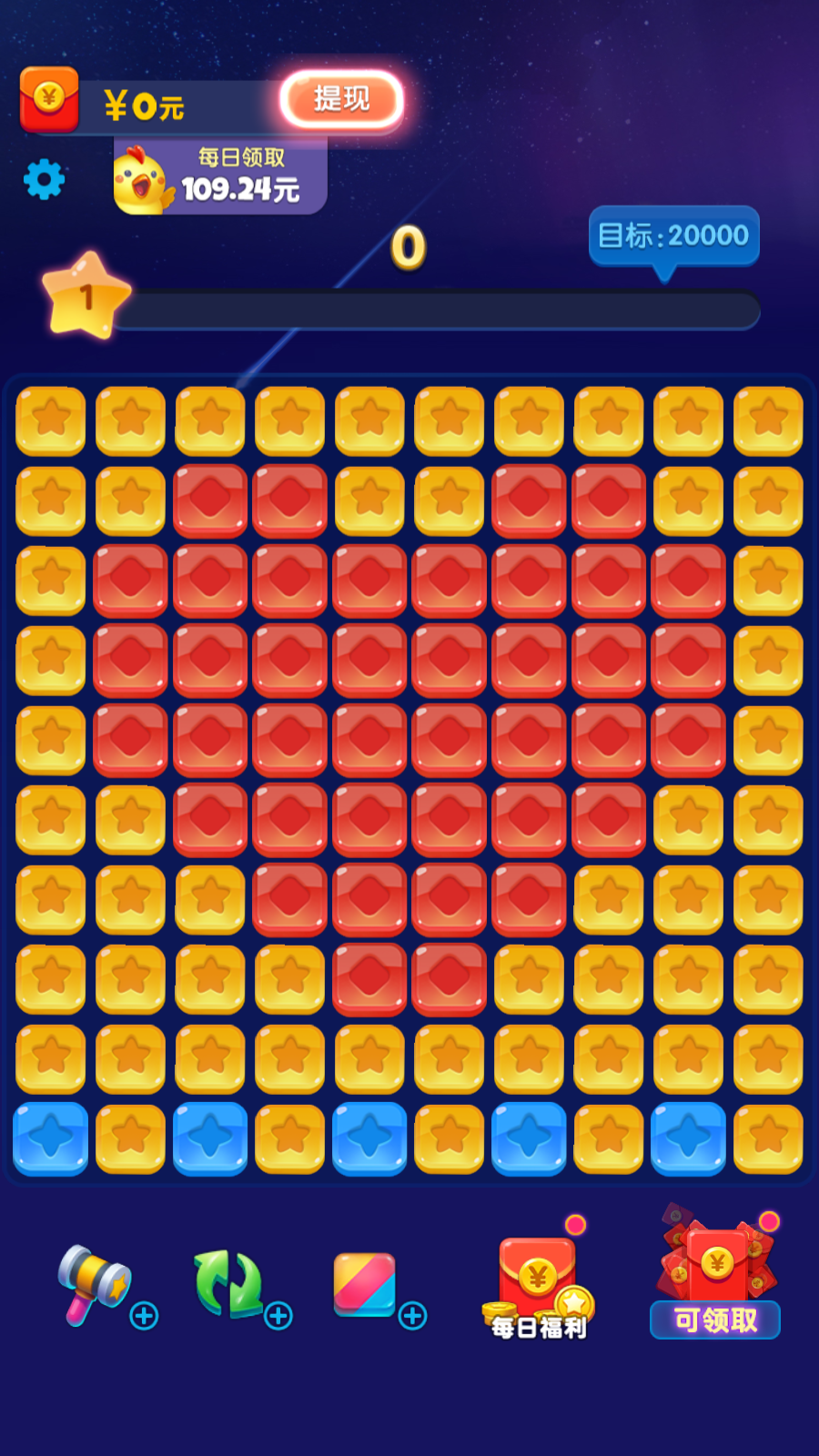Viewport: 819px width, 1456px height.
Task: Open the 每日领取 109.24元 chicken banner
Action: [220, 177]
